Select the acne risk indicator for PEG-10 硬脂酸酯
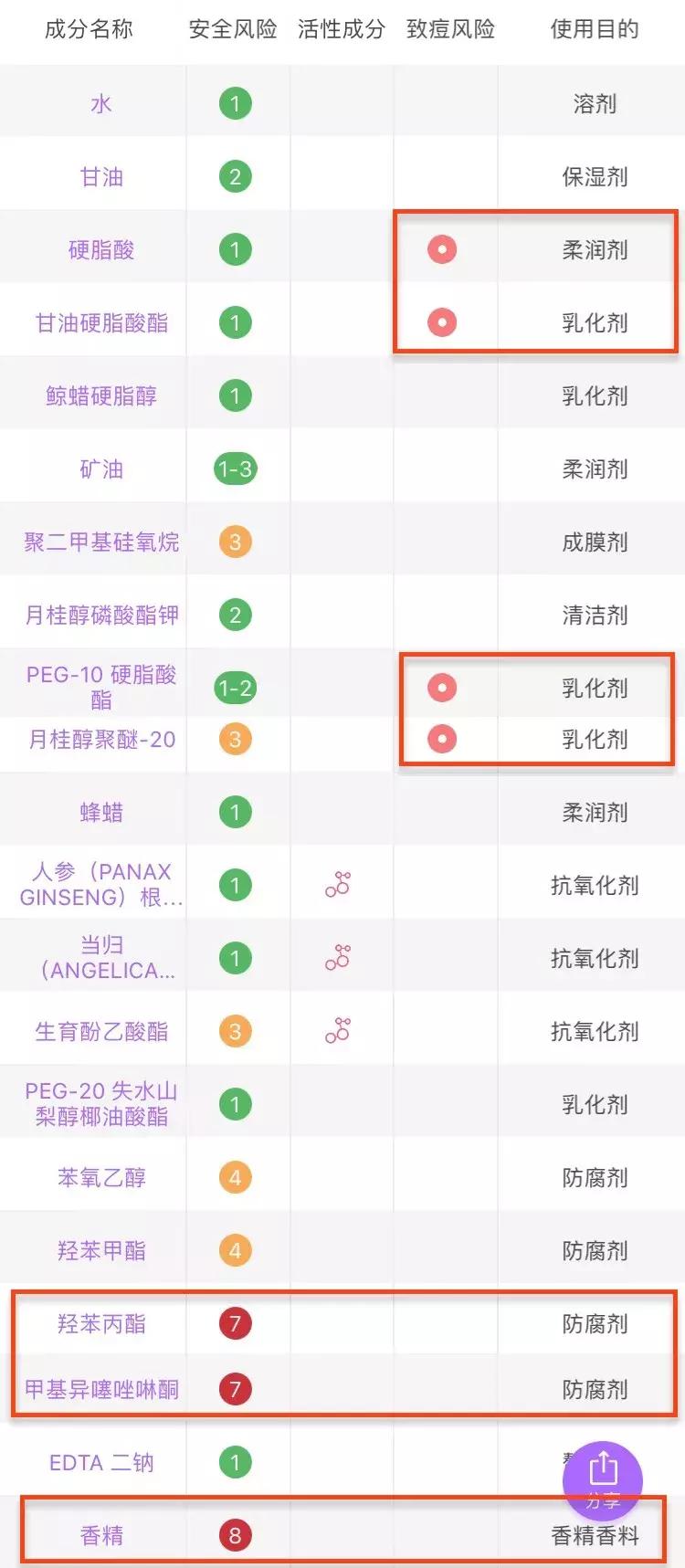This screenshot has height=1568, width=685. [441, 689]
